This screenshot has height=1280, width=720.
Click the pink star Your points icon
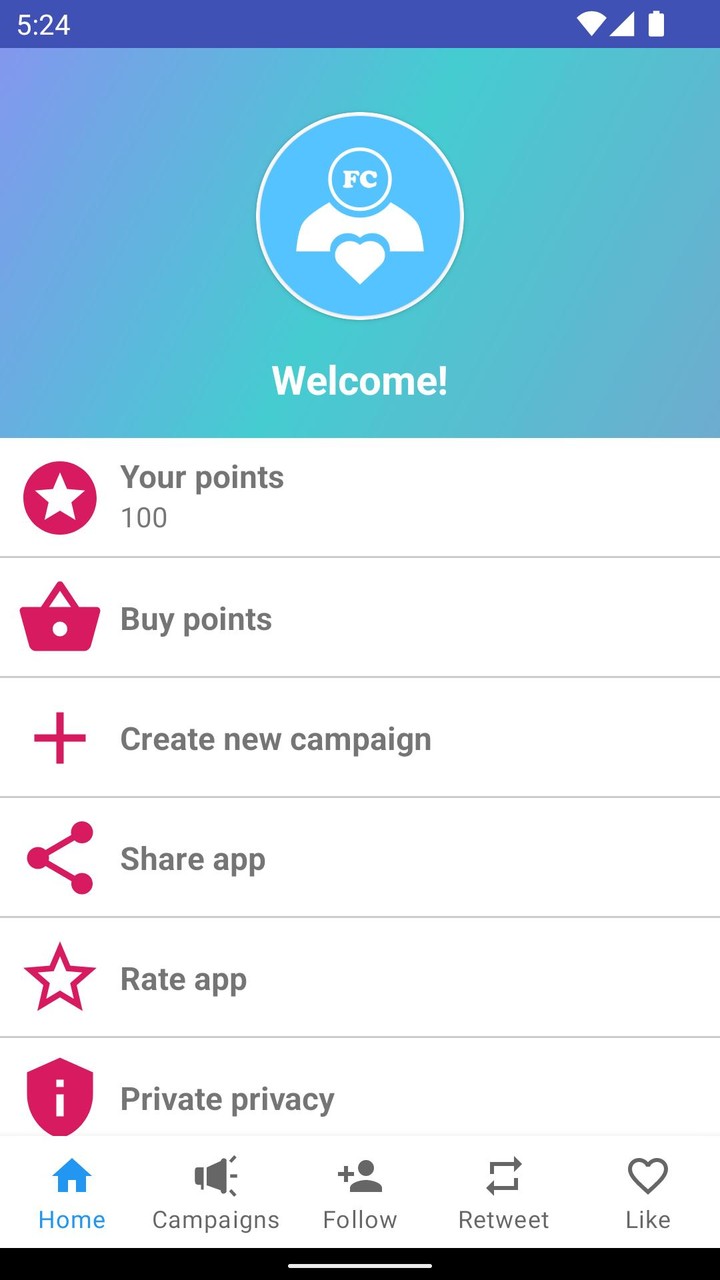pos(60,497)
